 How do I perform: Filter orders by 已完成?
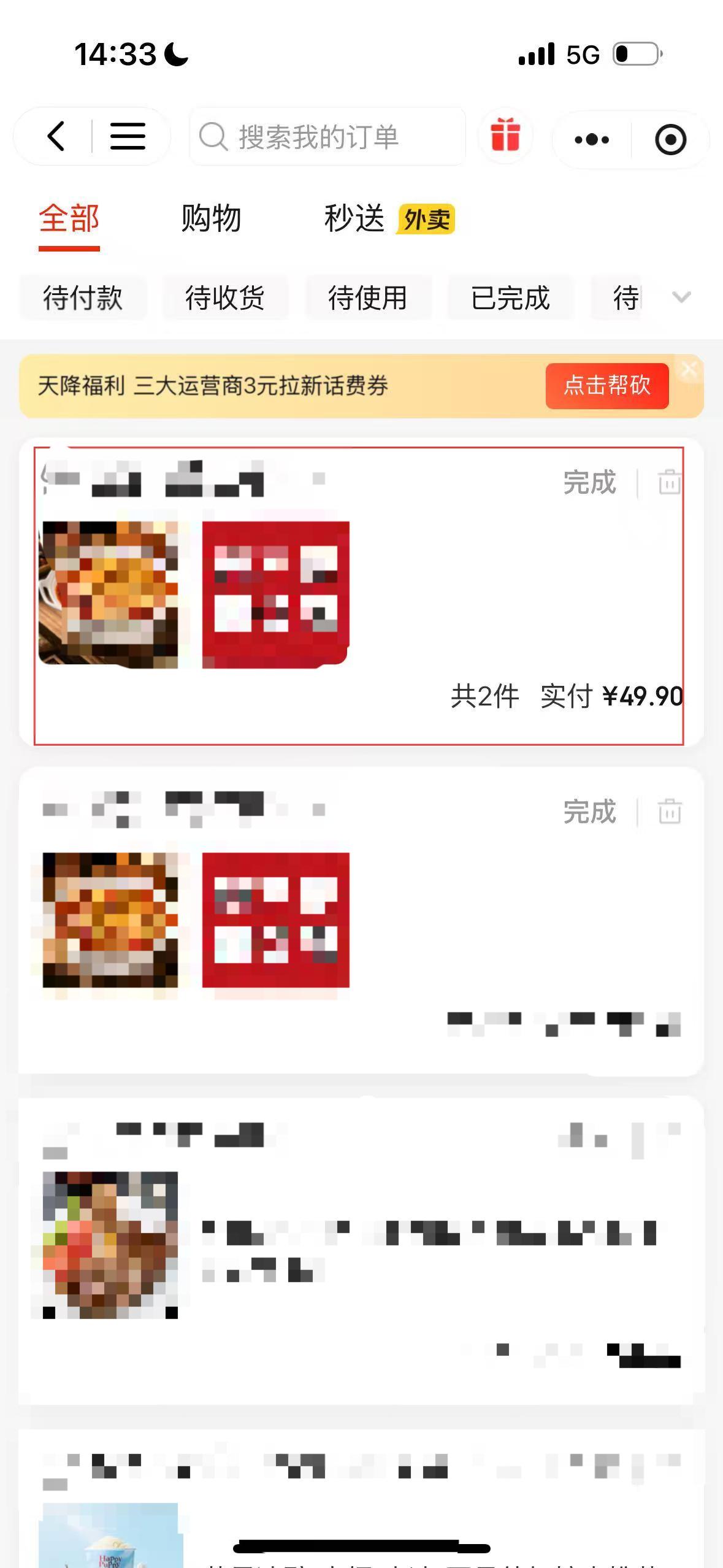[510, 298]
